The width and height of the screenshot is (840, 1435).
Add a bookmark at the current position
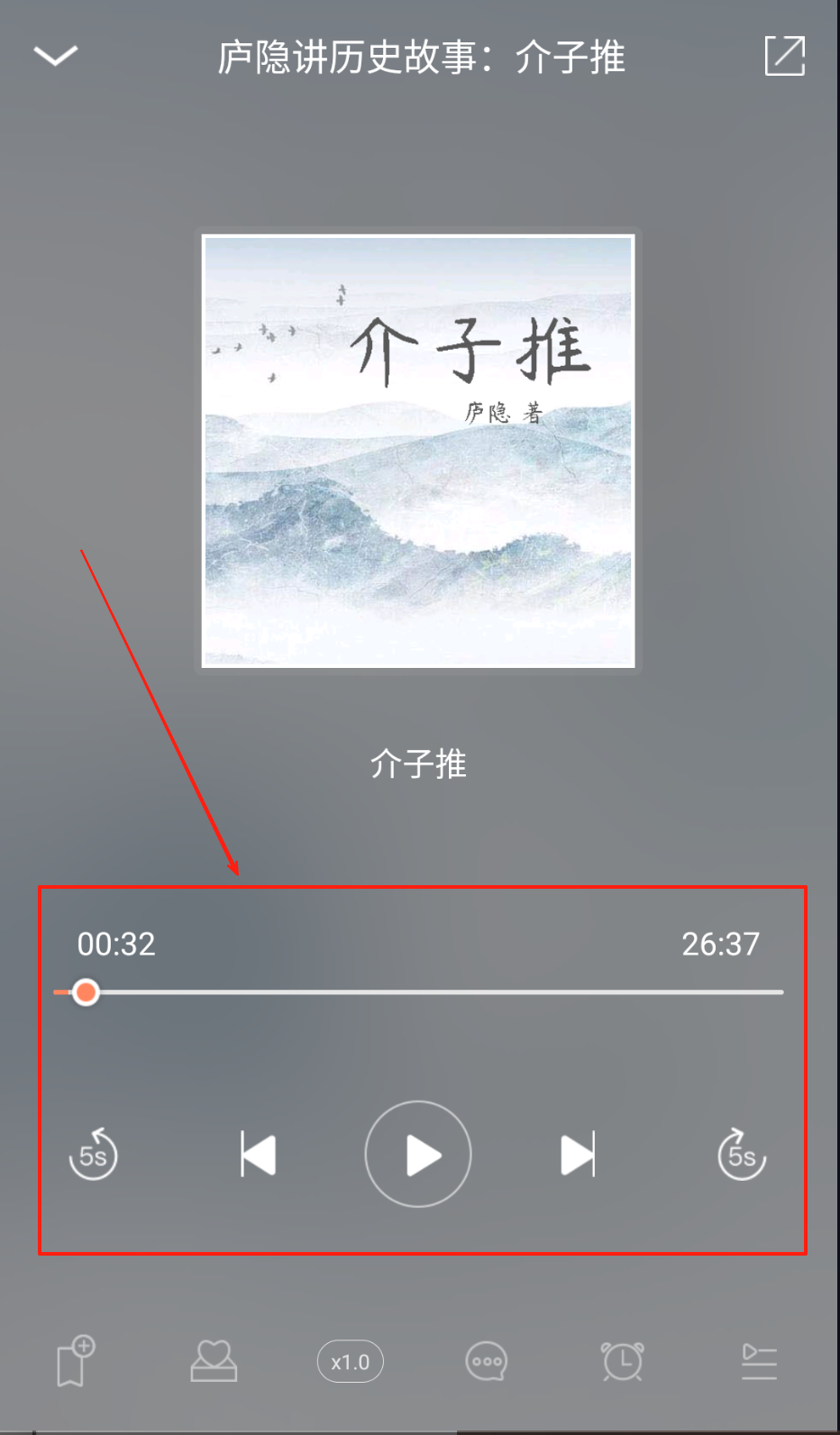[76, 1361]
